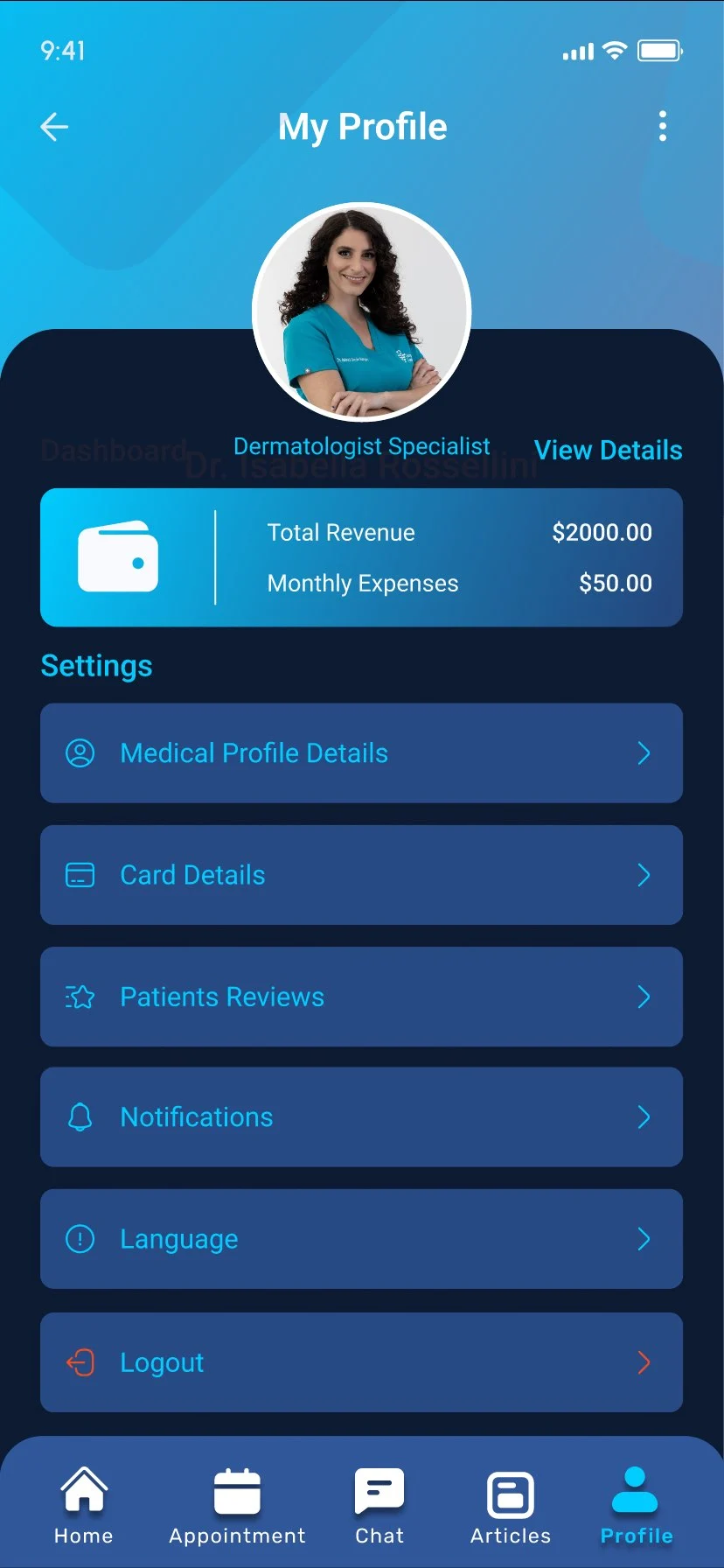
Task: Select the Articles icon in bottom bar
Action: click(x=510, y=1493)
